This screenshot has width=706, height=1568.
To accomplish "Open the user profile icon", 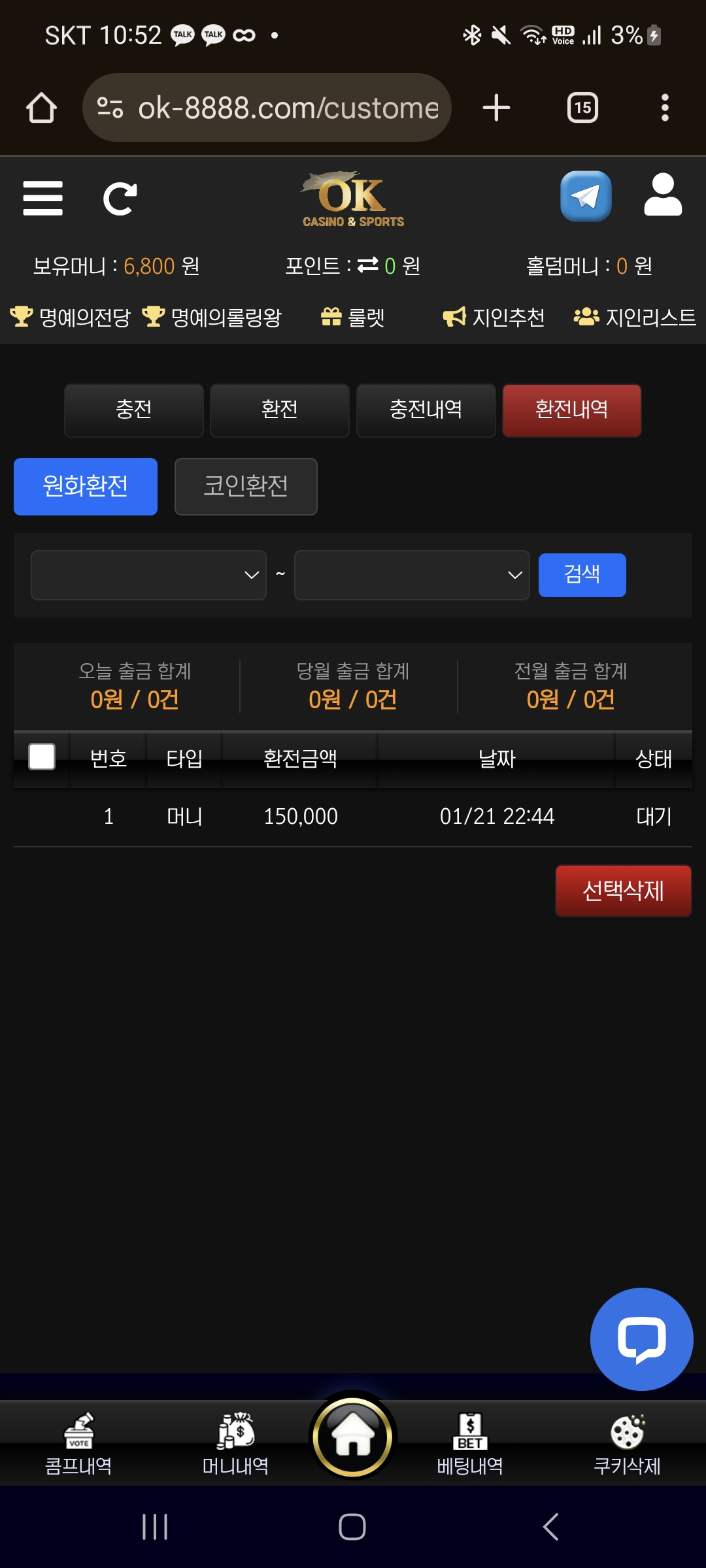I will click(662, 195).
